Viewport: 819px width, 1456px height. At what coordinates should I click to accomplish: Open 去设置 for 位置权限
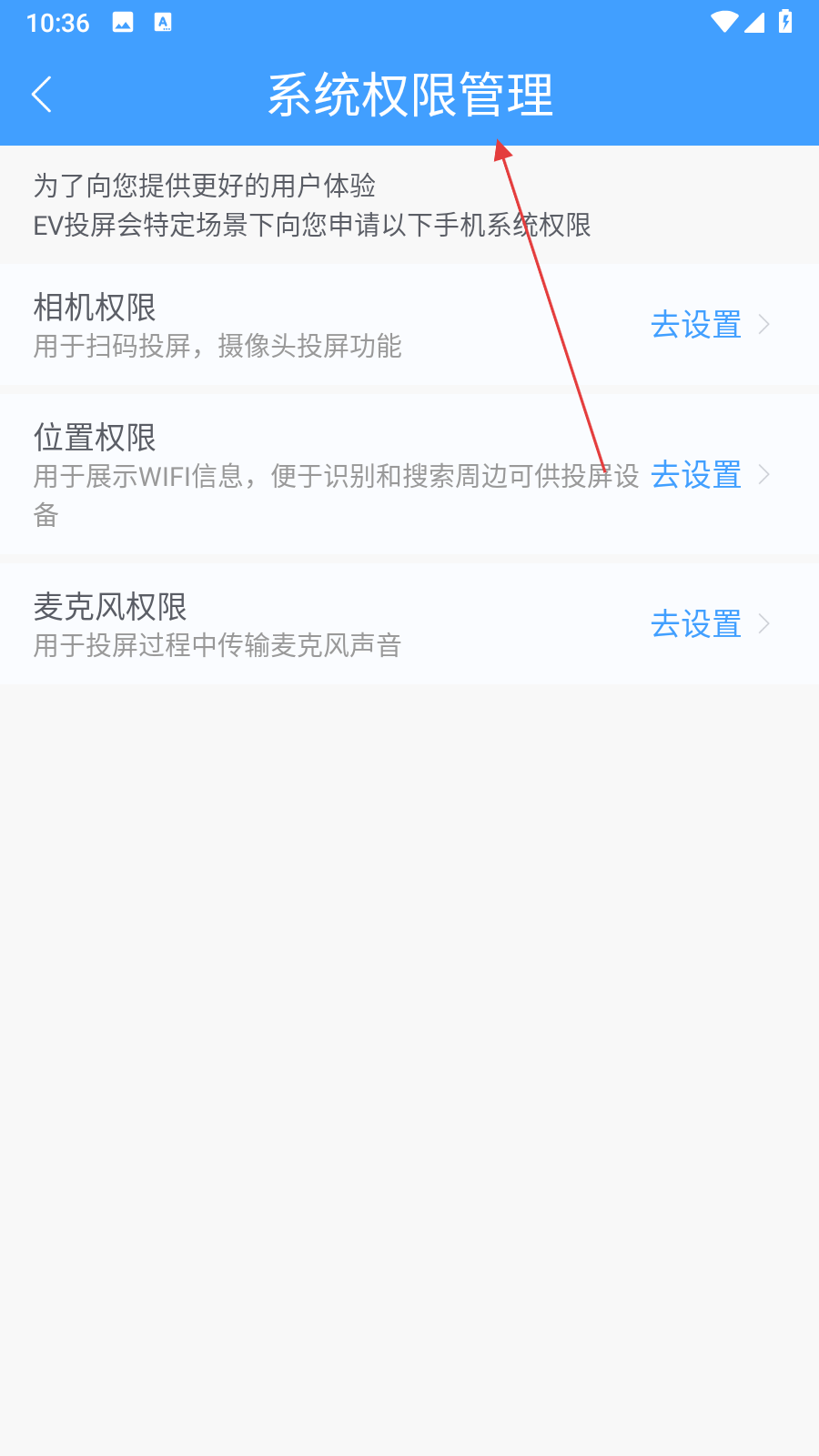(708, 475)
